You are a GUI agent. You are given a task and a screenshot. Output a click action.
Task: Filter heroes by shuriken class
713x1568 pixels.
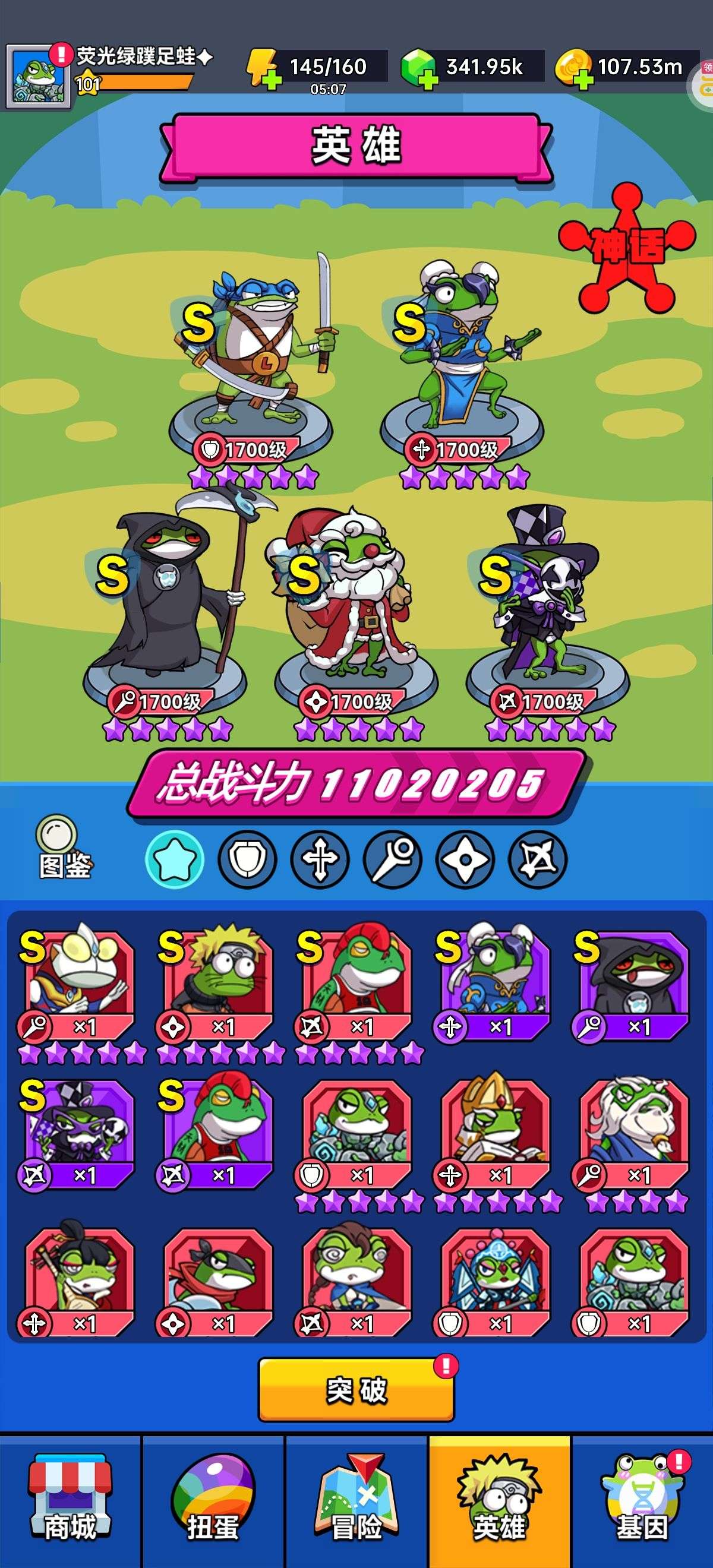[465, 859]
